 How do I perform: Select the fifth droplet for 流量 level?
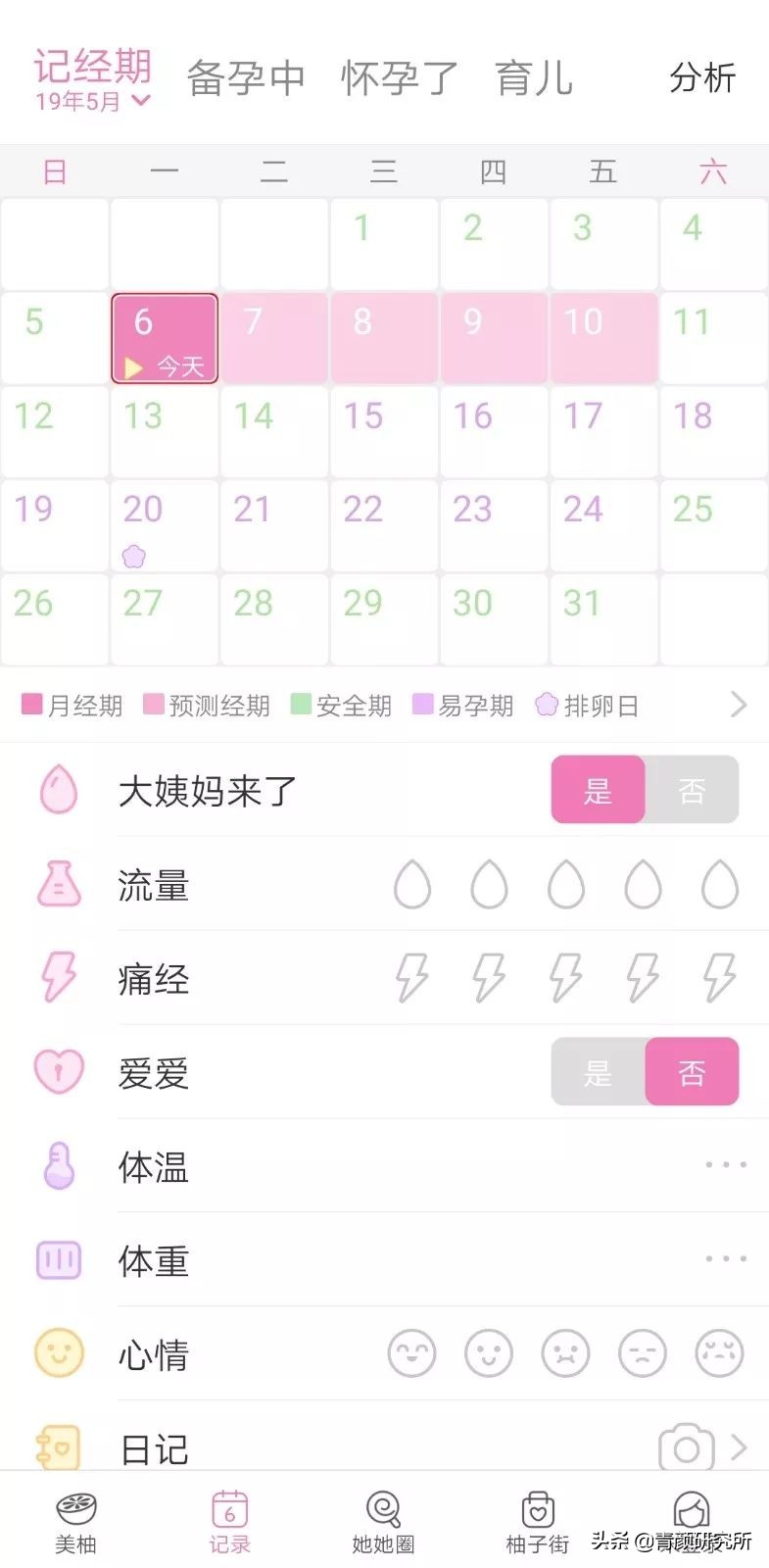(x=719, y=884)
